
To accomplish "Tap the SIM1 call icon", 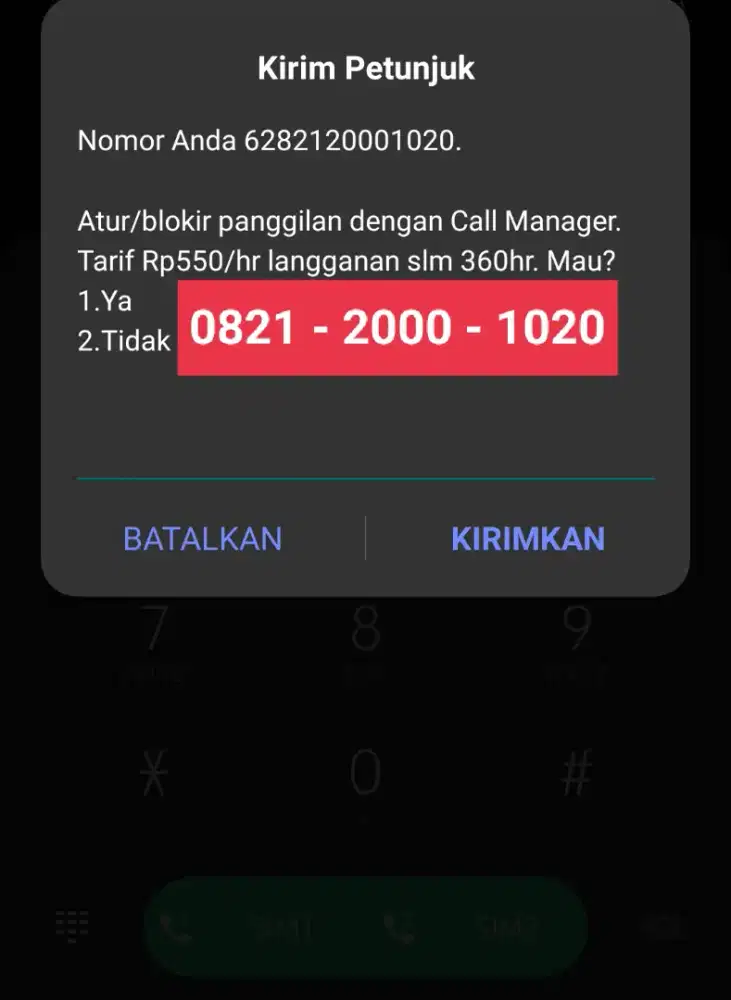I will (x=175, y=927).
